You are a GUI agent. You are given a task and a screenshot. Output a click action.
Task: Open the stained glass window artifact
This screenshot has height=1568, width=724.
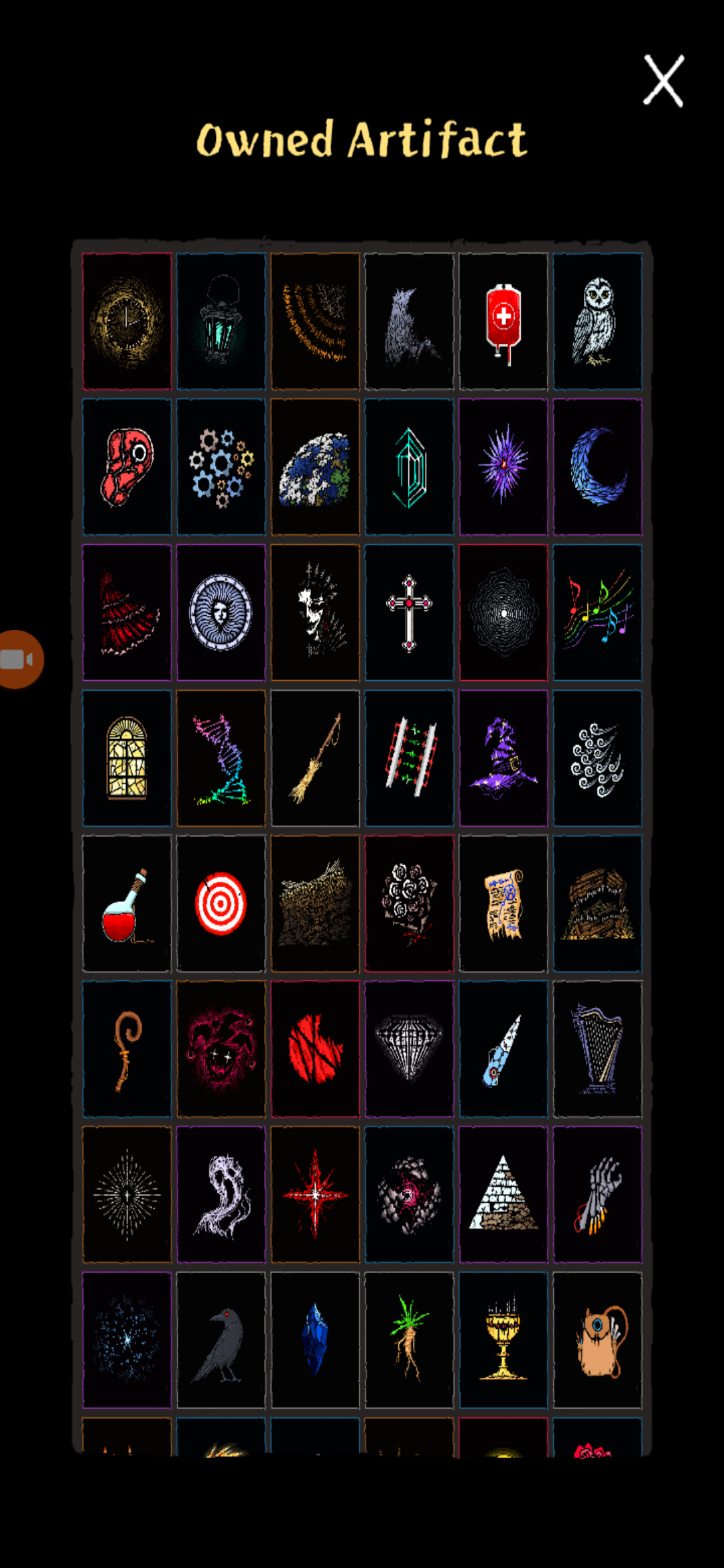tap(127, 757)
